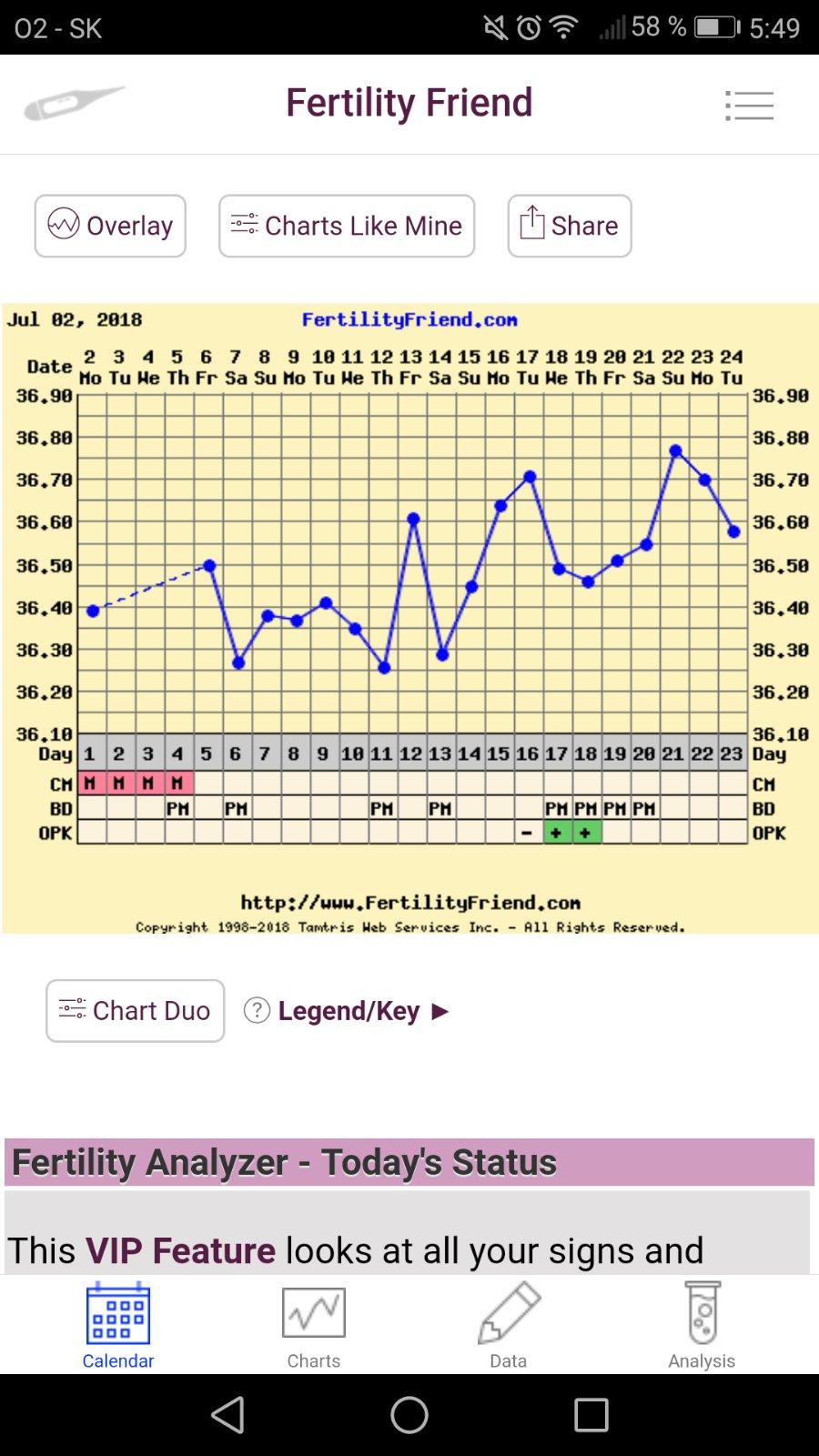Switch to the Charts tab

click(313, 1325)
